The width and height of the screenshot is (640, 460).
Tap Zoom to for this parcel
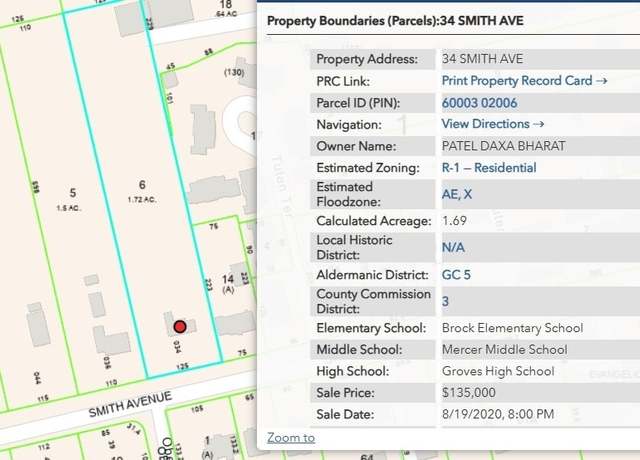click(290, 437)
